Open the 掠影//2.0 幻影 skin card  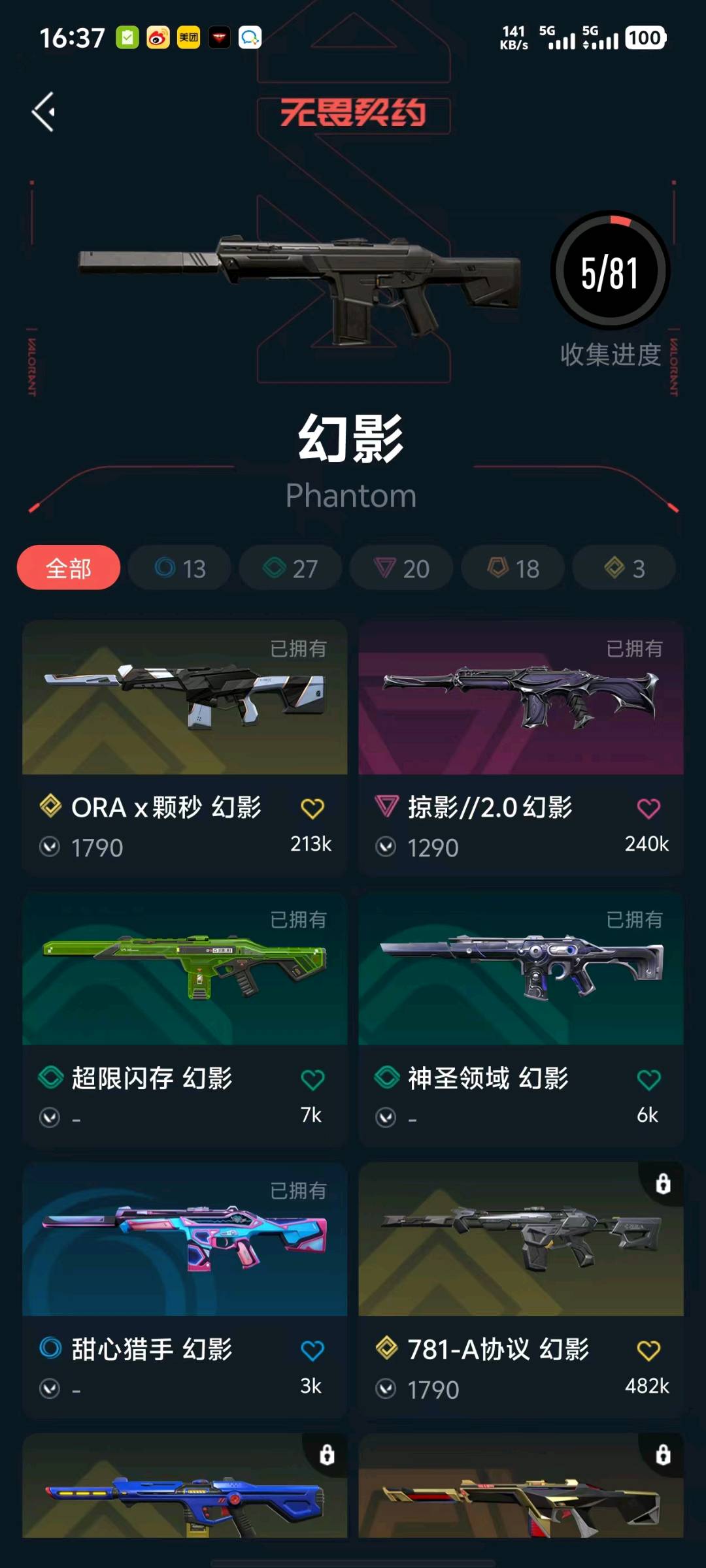click(521, 748)
